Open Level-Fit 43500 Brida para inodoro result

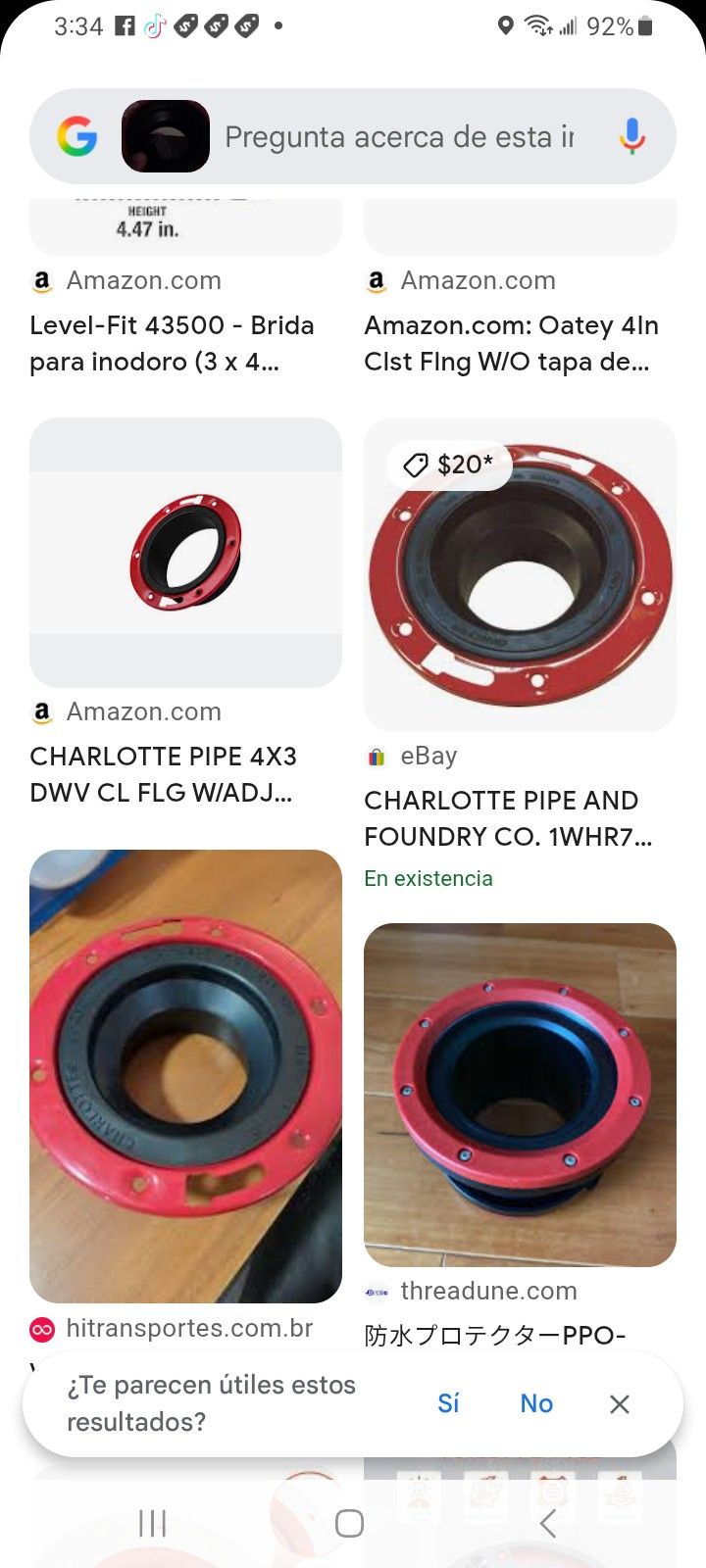coord(172,343)
